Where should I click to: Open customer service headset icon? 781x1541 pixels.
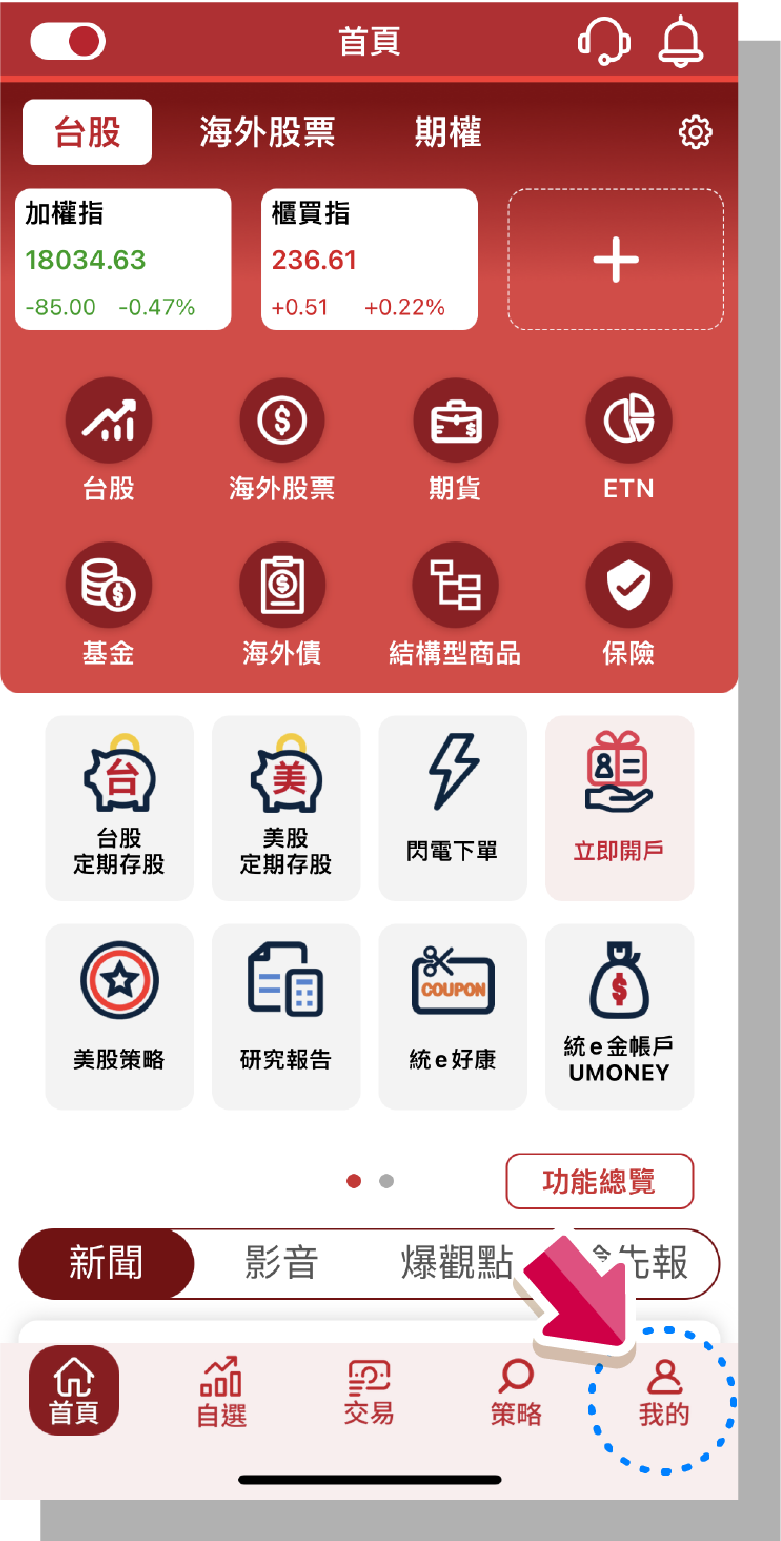coord(603,42)
